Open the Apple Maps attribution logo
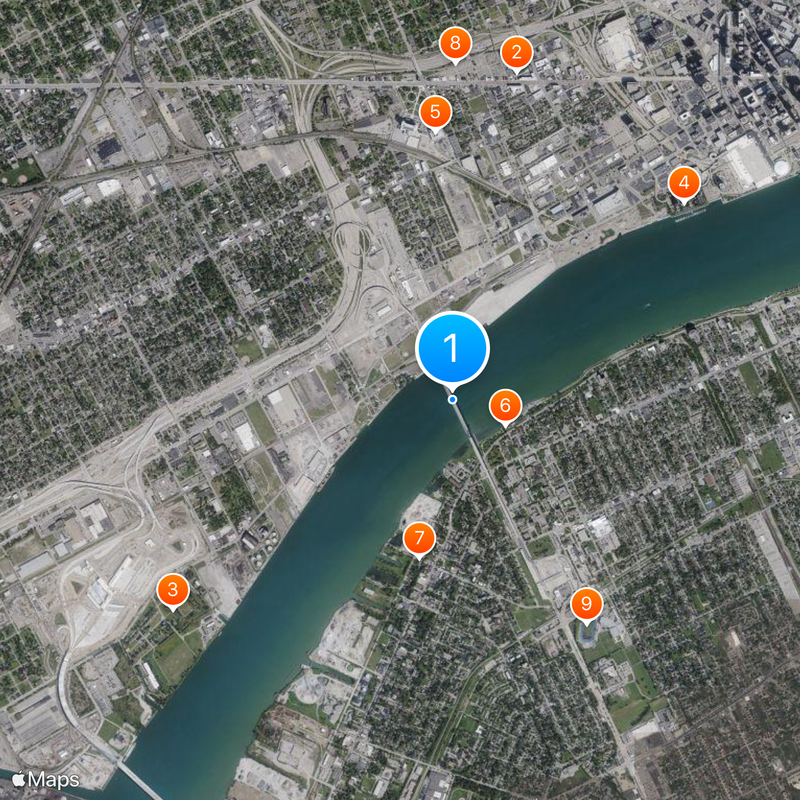The image size is (800, 800). coord(46,778)
